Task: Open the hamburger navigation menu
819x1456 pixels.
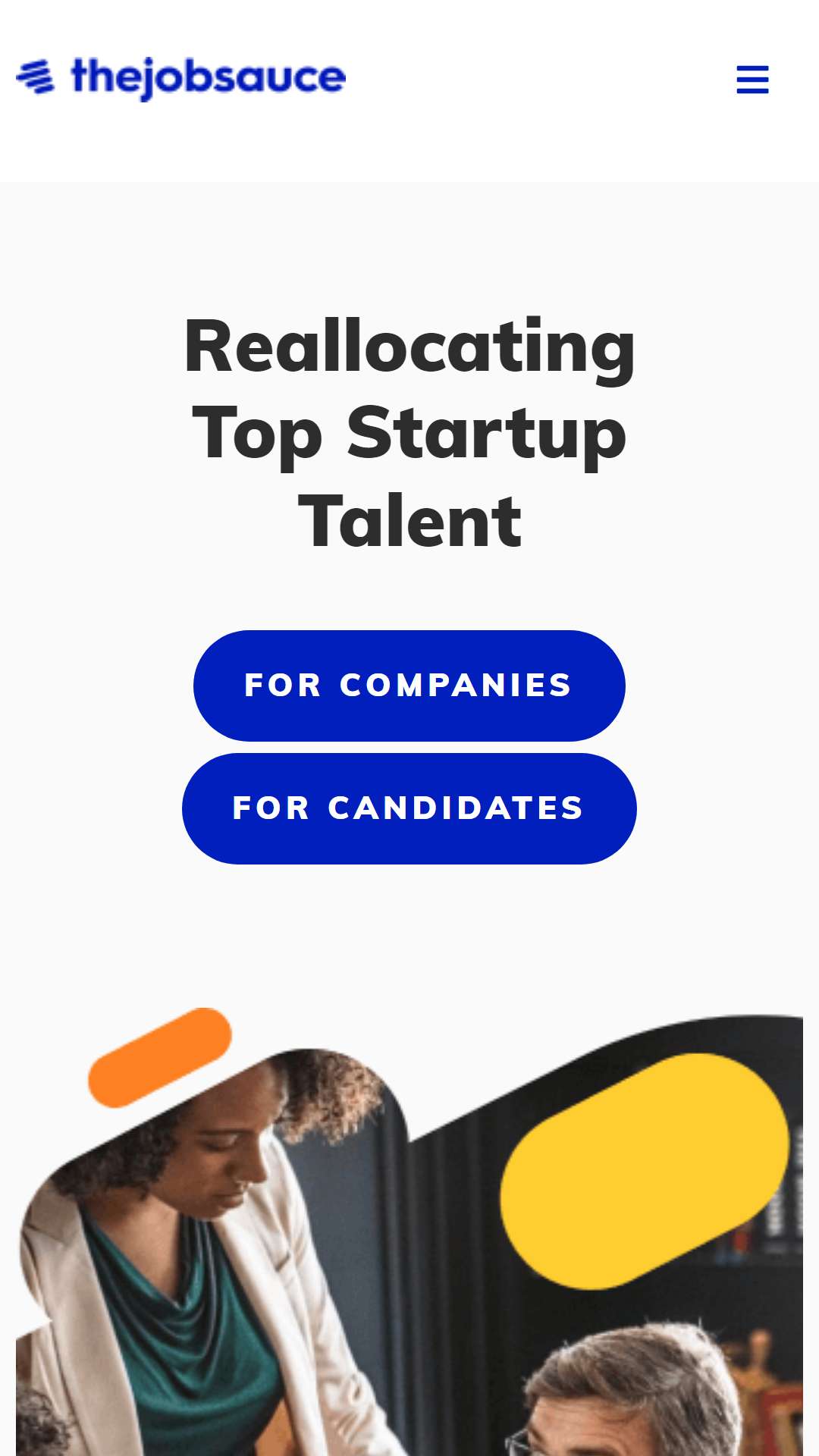Action: pyautogui.click(x=752, y=80)
